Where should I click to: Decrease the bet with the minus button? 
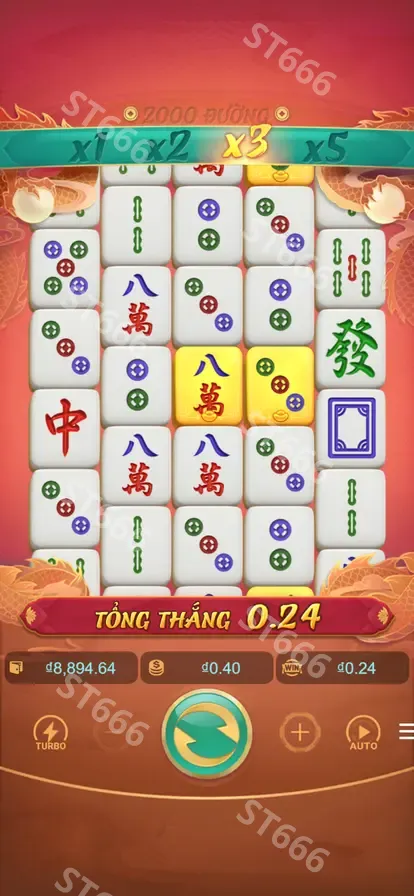113,732
